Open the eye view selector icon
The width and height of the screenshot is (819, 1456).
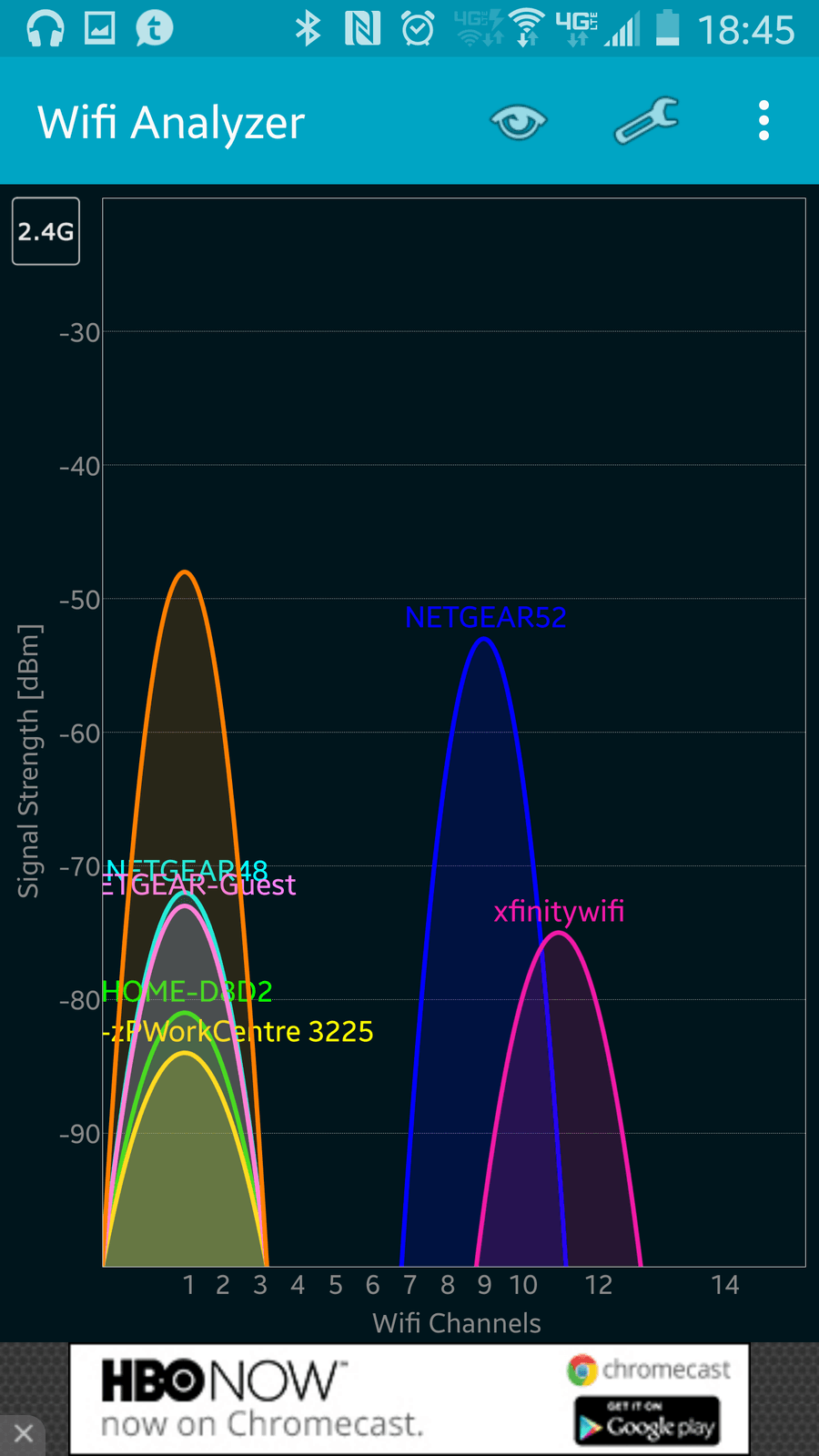518,122
